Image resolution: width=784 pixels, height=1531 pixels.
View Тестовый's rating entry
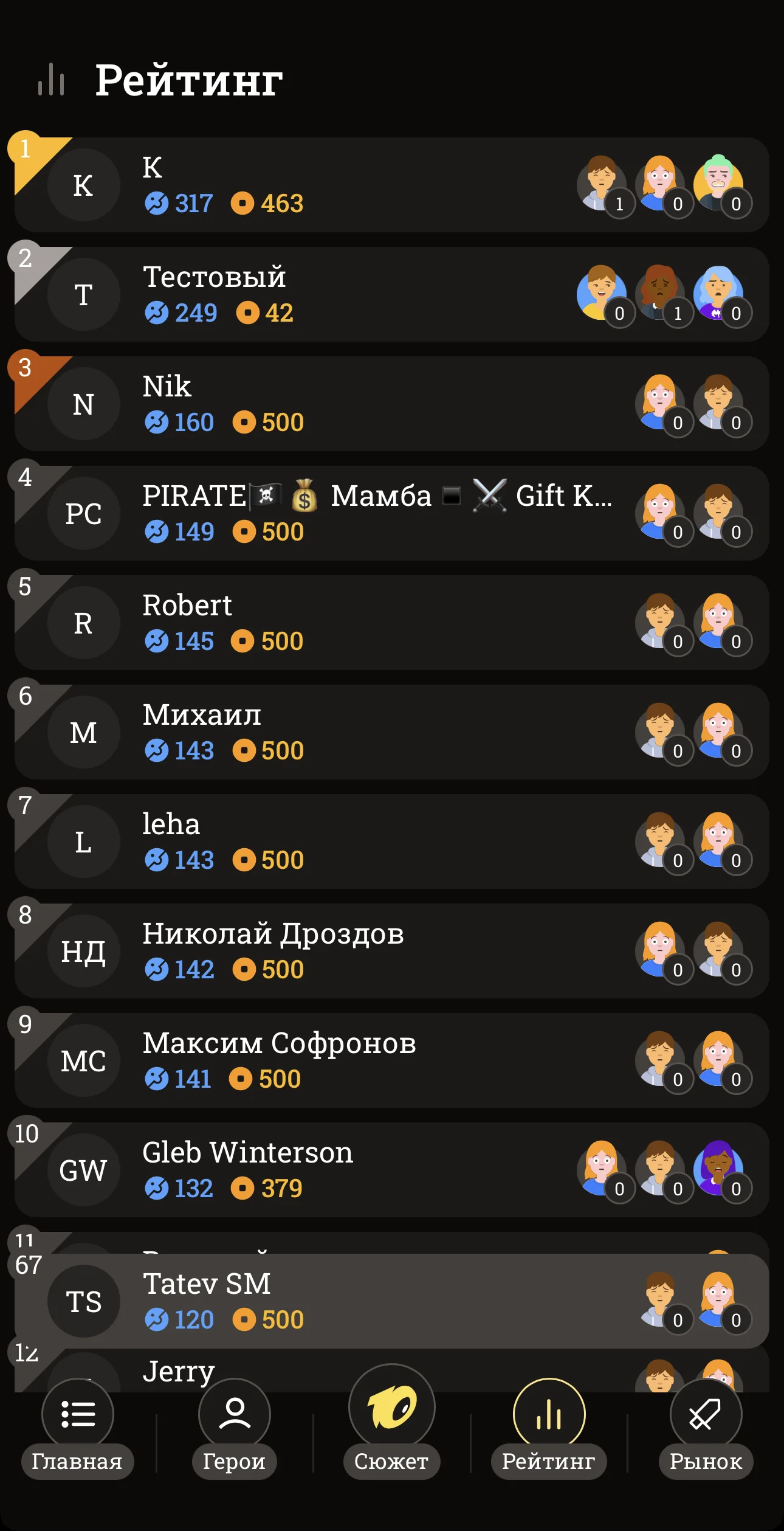click(x=392, y=294)
